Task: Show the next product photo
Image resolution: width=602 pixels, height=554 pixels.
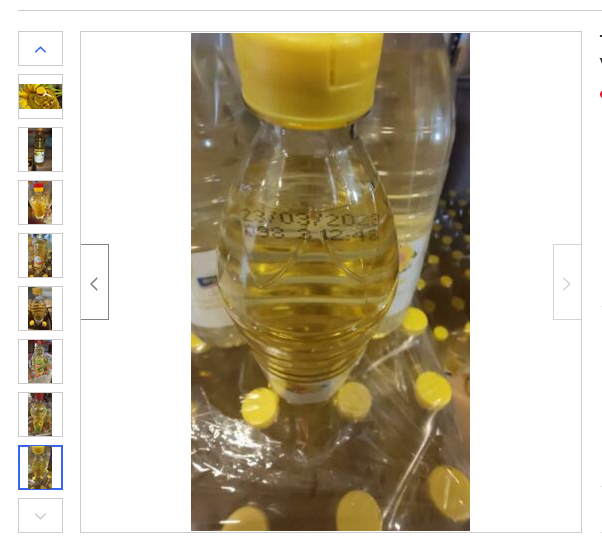Action: [x=566, y=282]
